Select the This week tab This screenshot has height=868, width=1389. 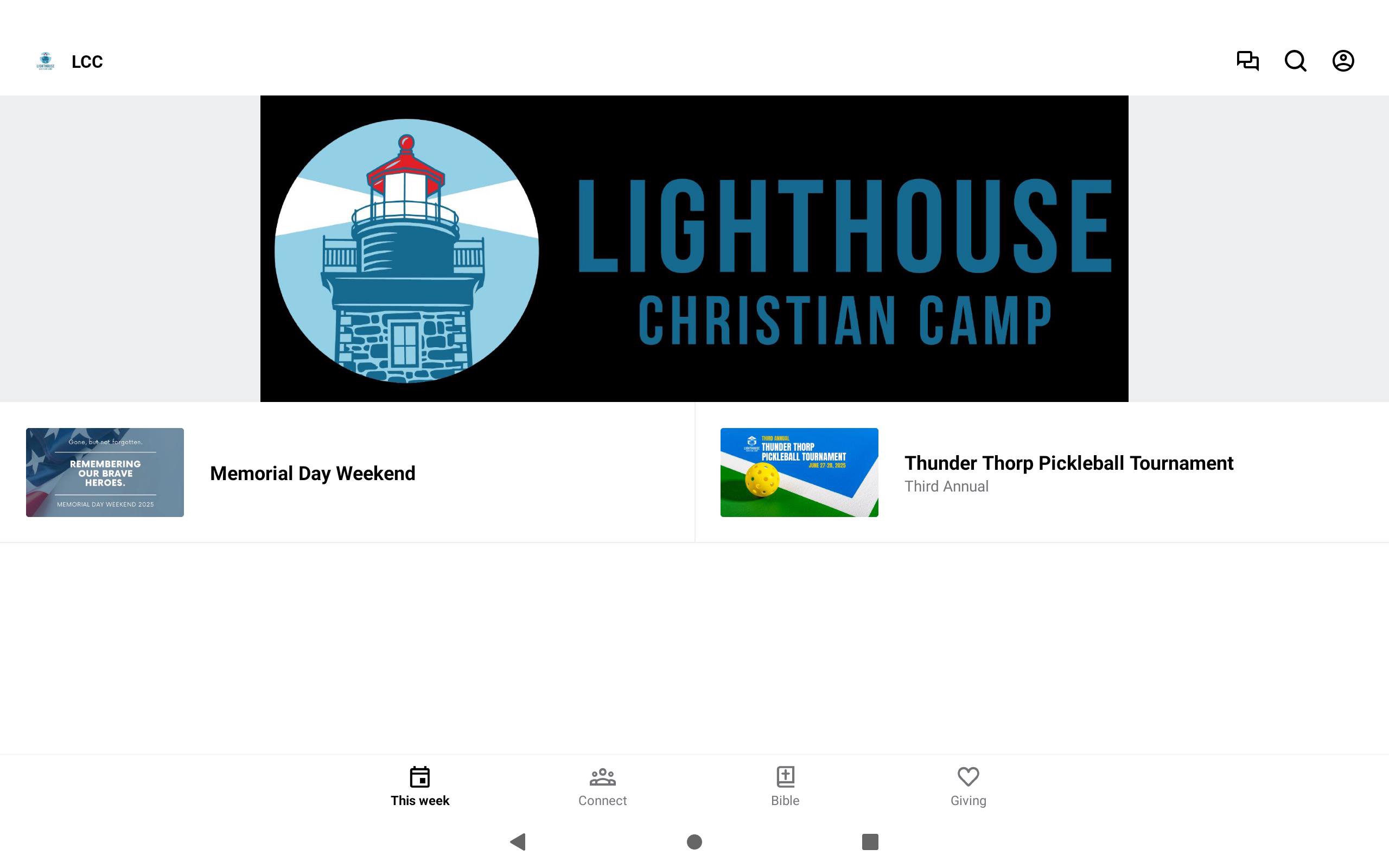(x=419, y=787)
